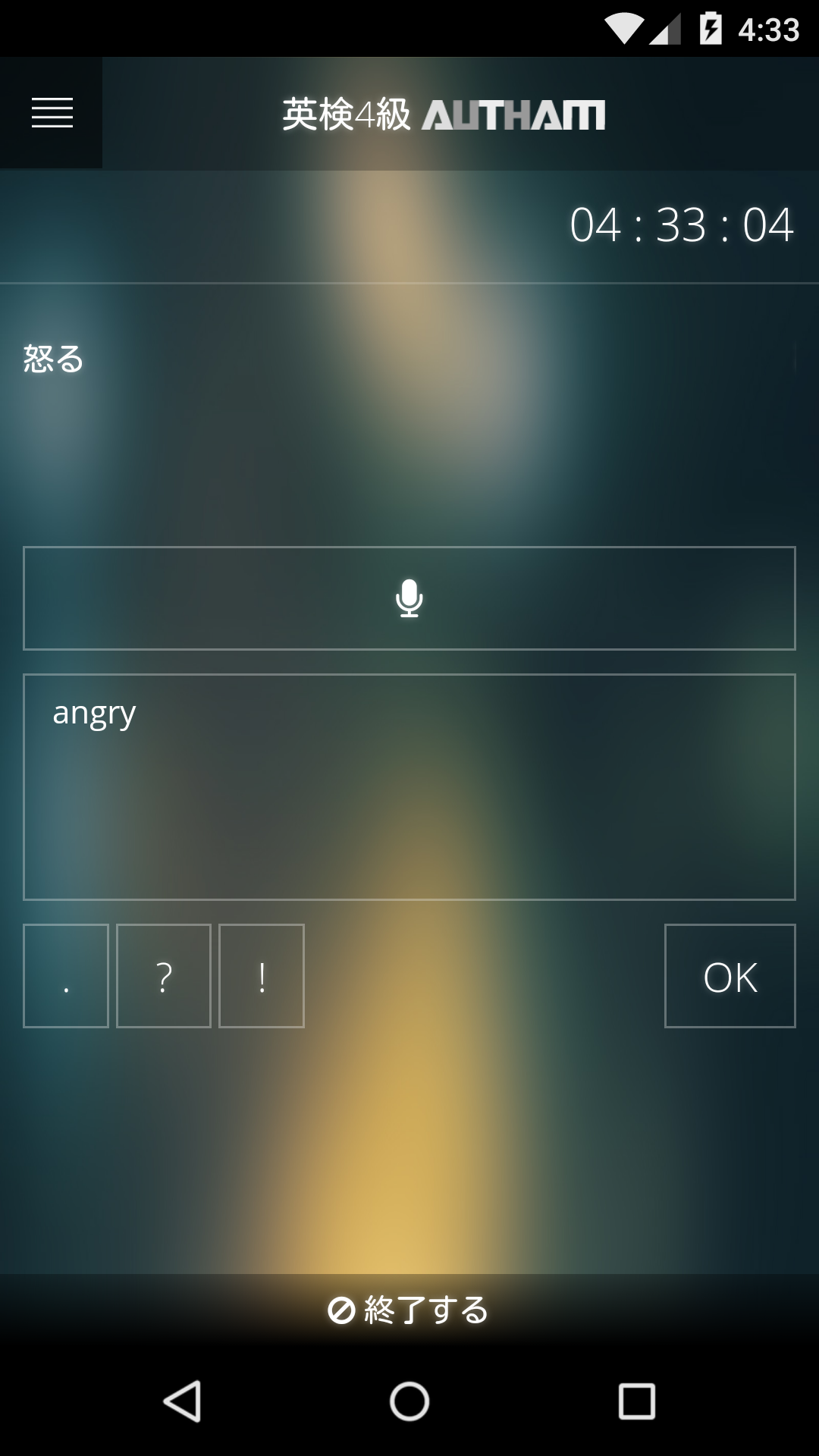The height and width of the screenshot is (1456, 819).
Task: Go back using the system back button
Action: tap(182, 1401)
